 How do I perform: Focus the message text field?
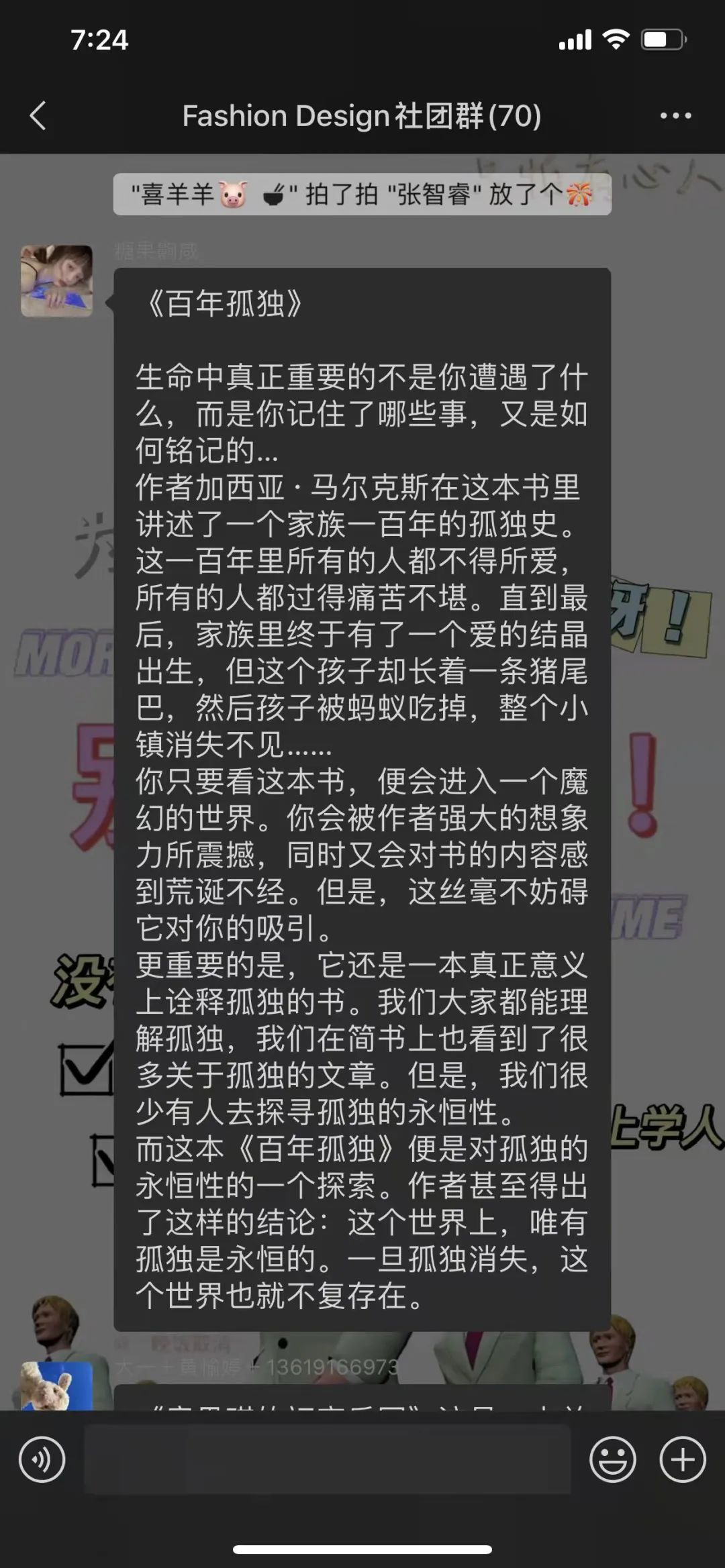327,1459
